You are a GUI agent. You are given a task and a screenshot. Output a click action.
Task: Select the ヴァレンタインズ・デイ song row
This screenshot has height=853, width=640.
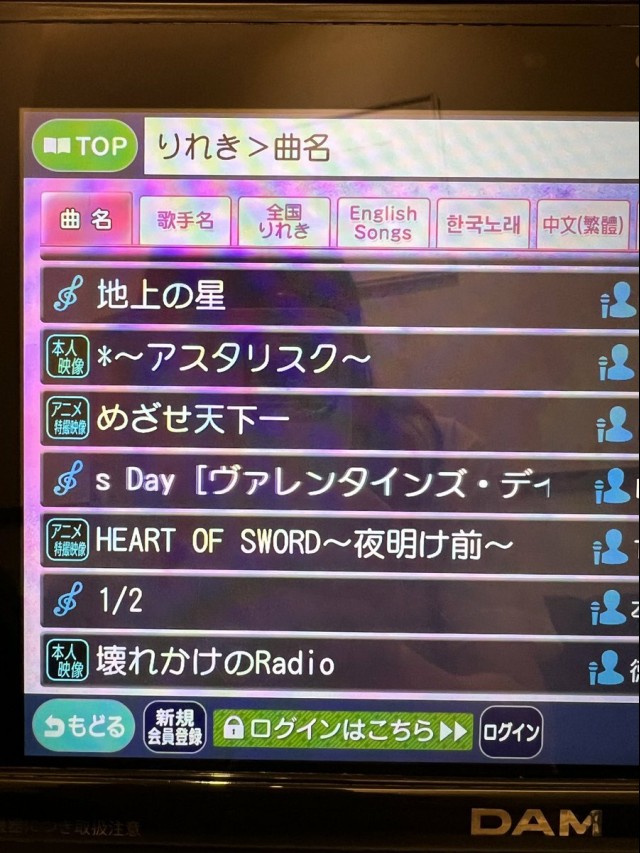click(x=320, y=482)
